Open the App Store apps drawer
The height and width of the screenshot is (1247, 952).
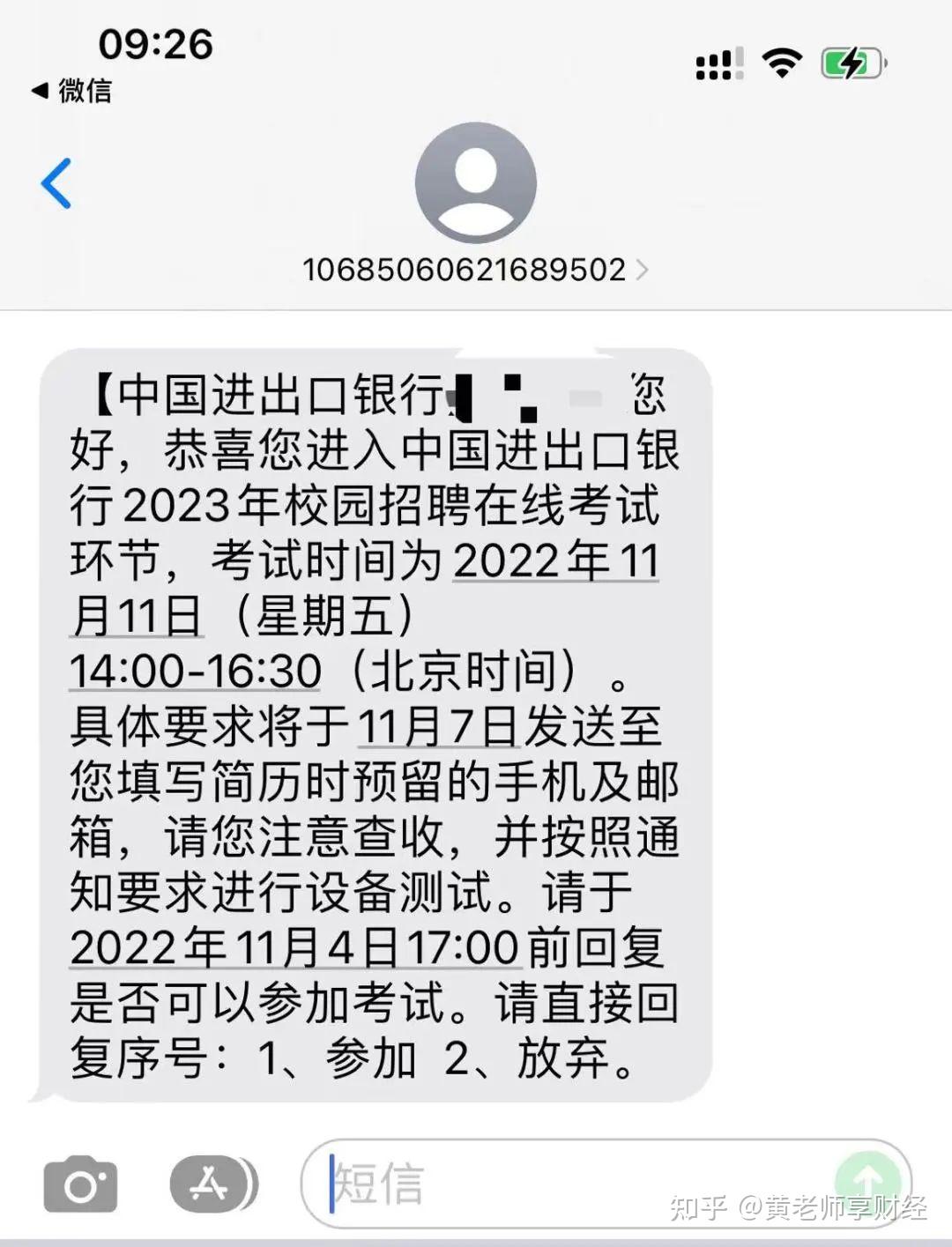coord(212,1184)
